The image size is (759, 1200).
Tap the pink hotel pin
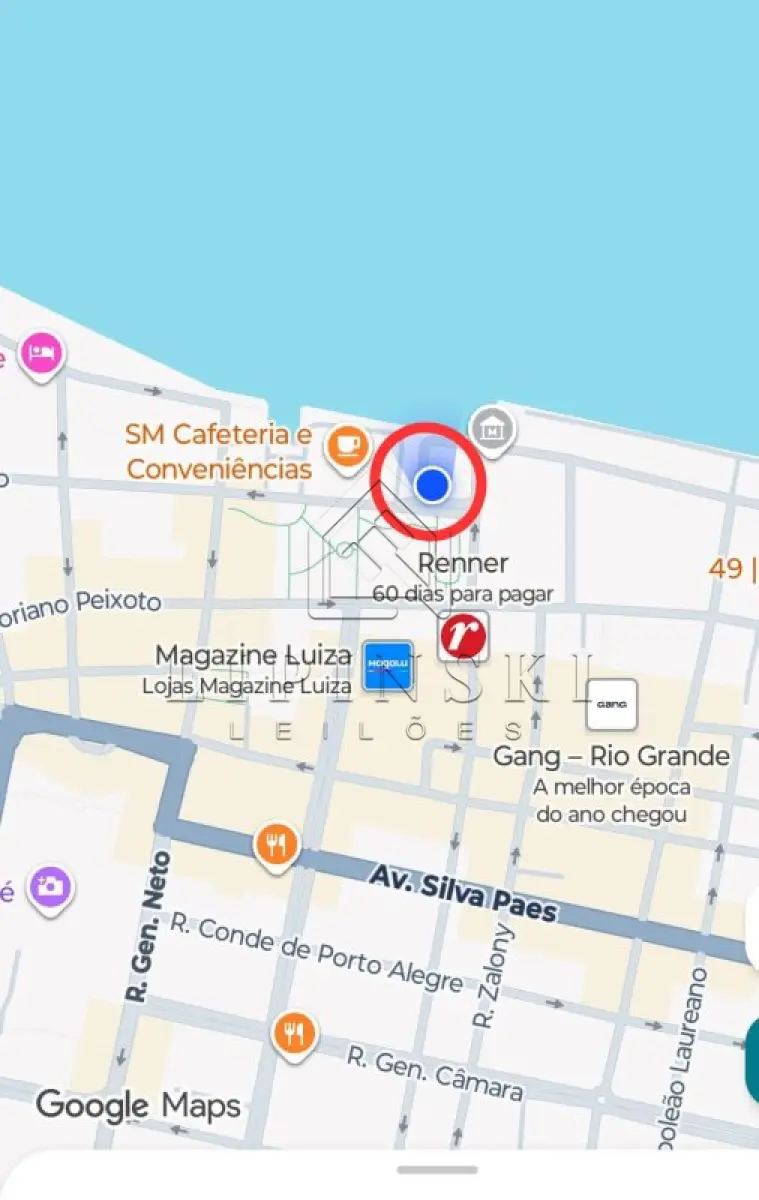pyautogui.click(x=40, y=354)
